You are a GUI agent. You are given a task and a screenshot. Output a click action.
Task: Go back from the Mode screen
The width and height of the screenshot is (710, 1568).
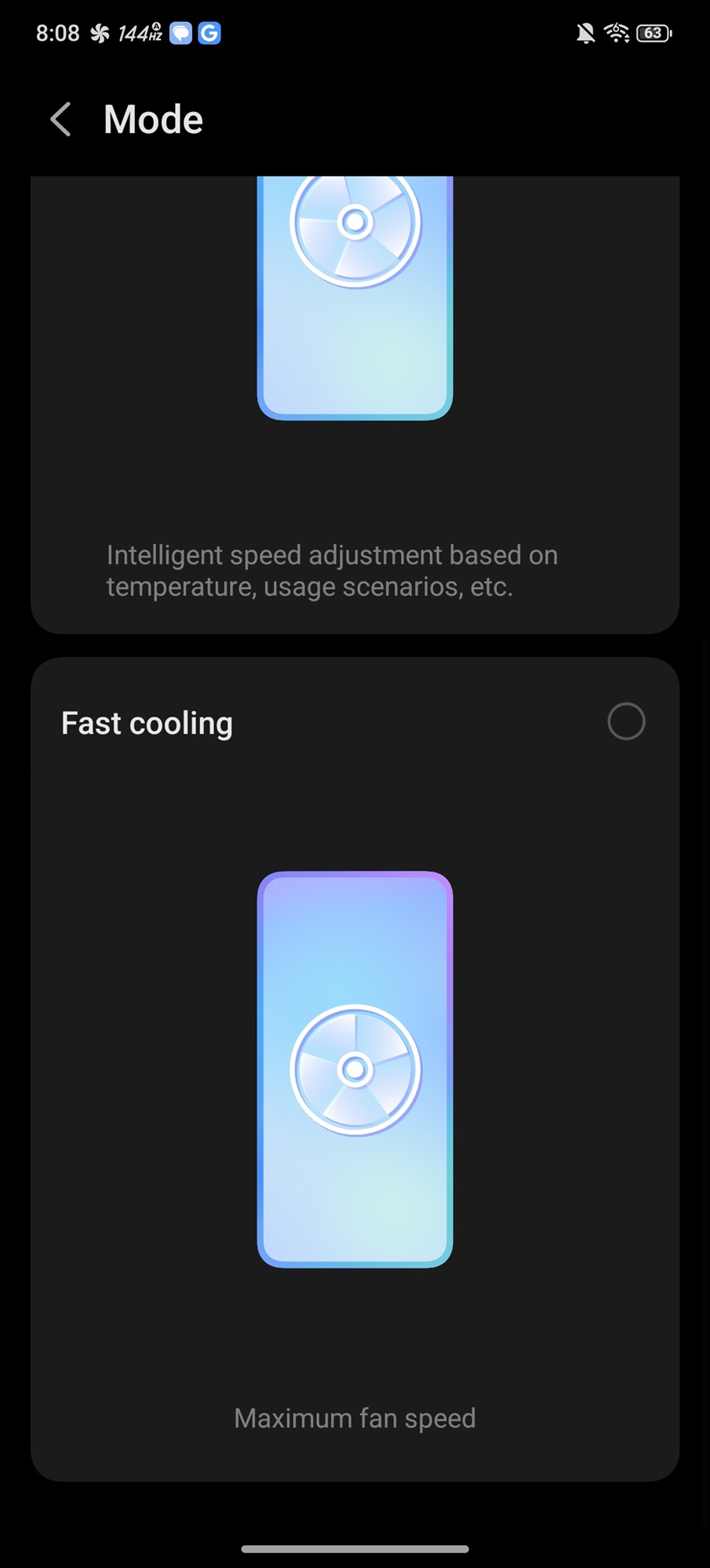[61, 119]
